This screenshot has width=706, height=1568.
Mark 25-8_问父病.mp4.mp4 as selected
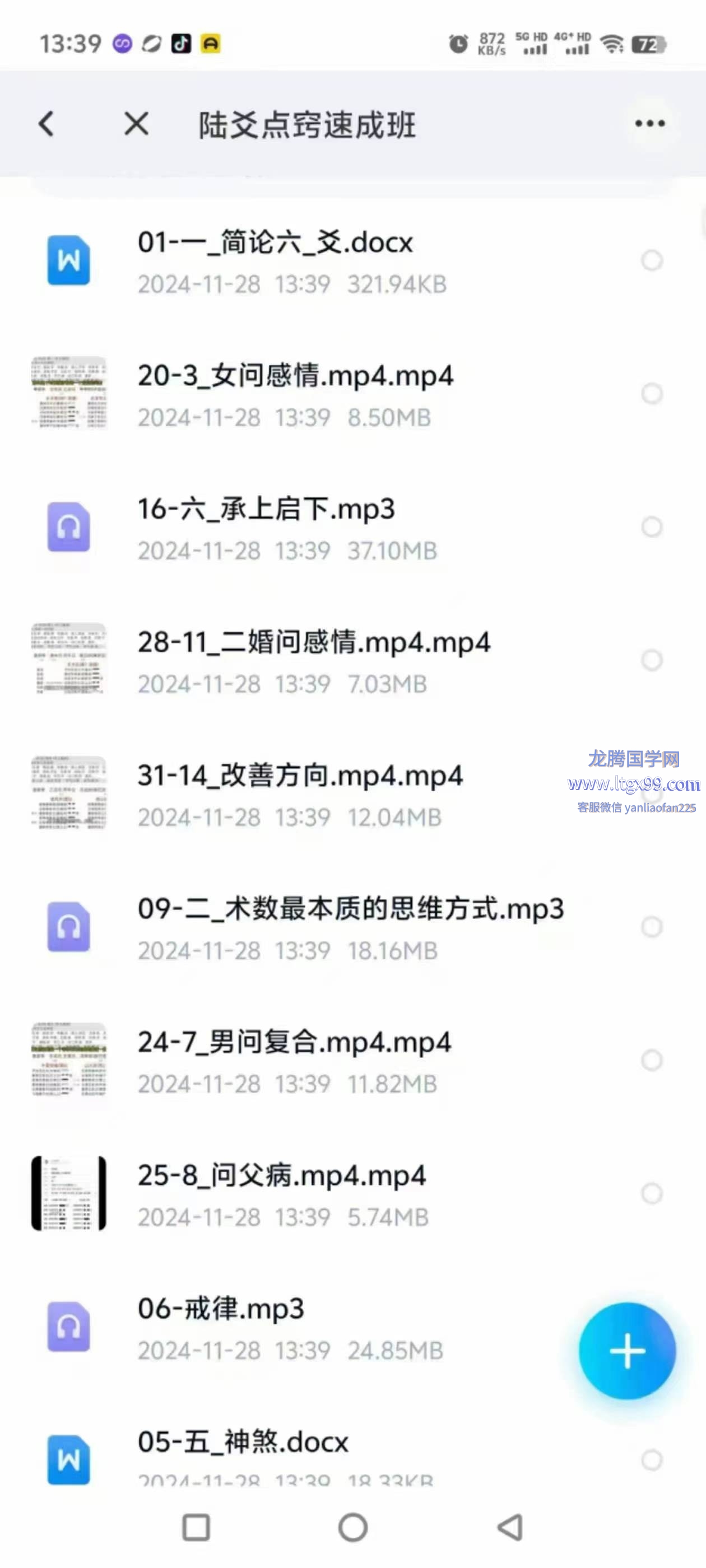(x=651, y=1194)
